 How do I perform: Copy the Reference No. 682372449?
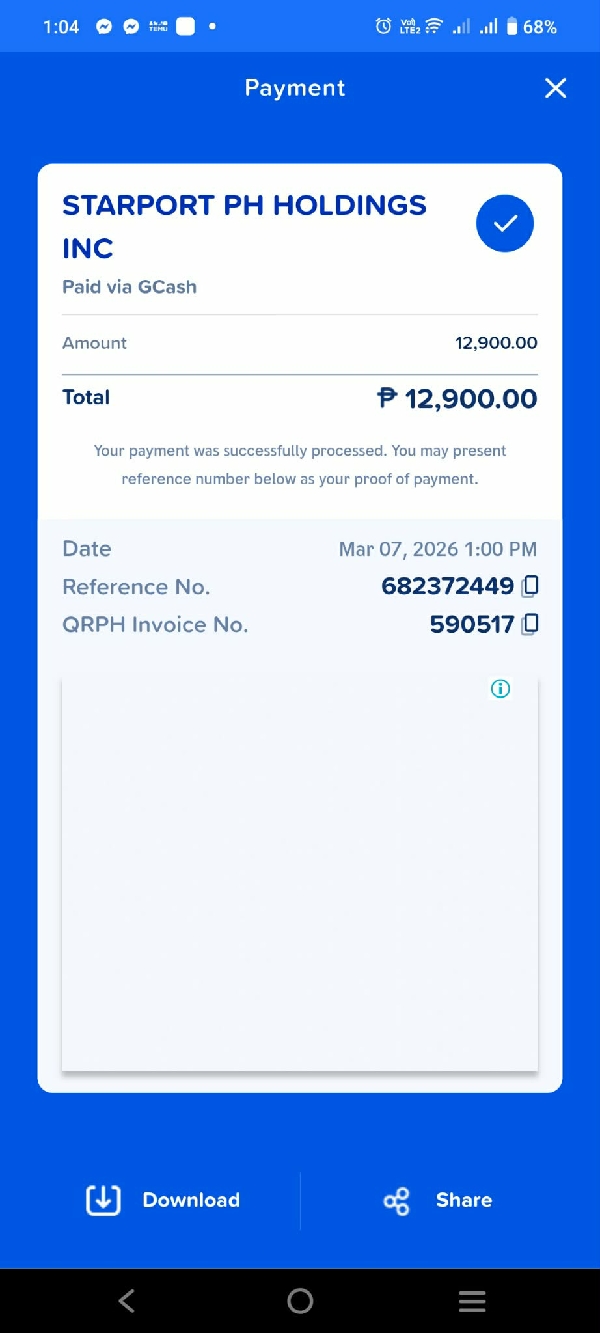530,586
